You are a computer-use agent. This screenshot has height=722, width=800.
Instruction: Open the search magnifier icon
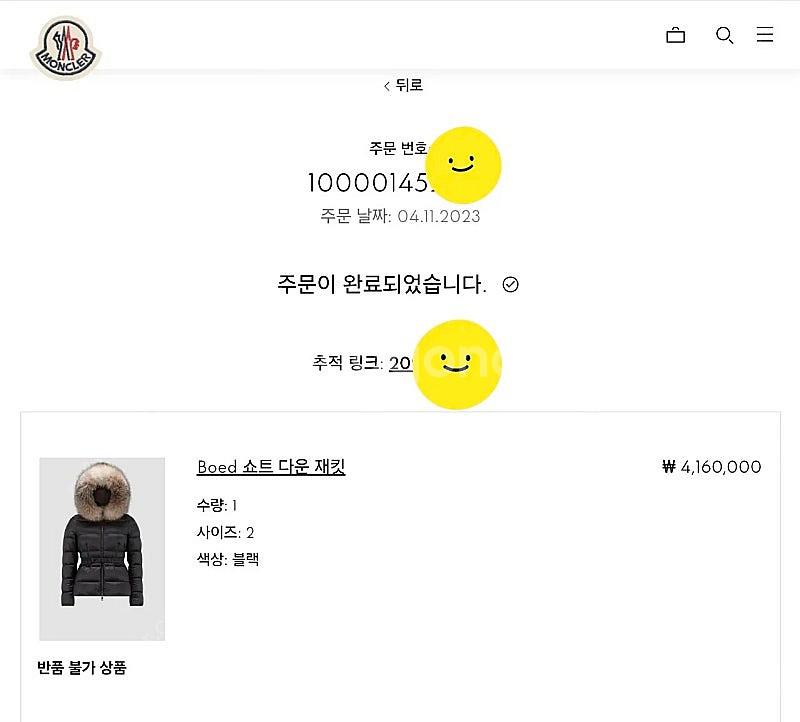coord(725,36)
